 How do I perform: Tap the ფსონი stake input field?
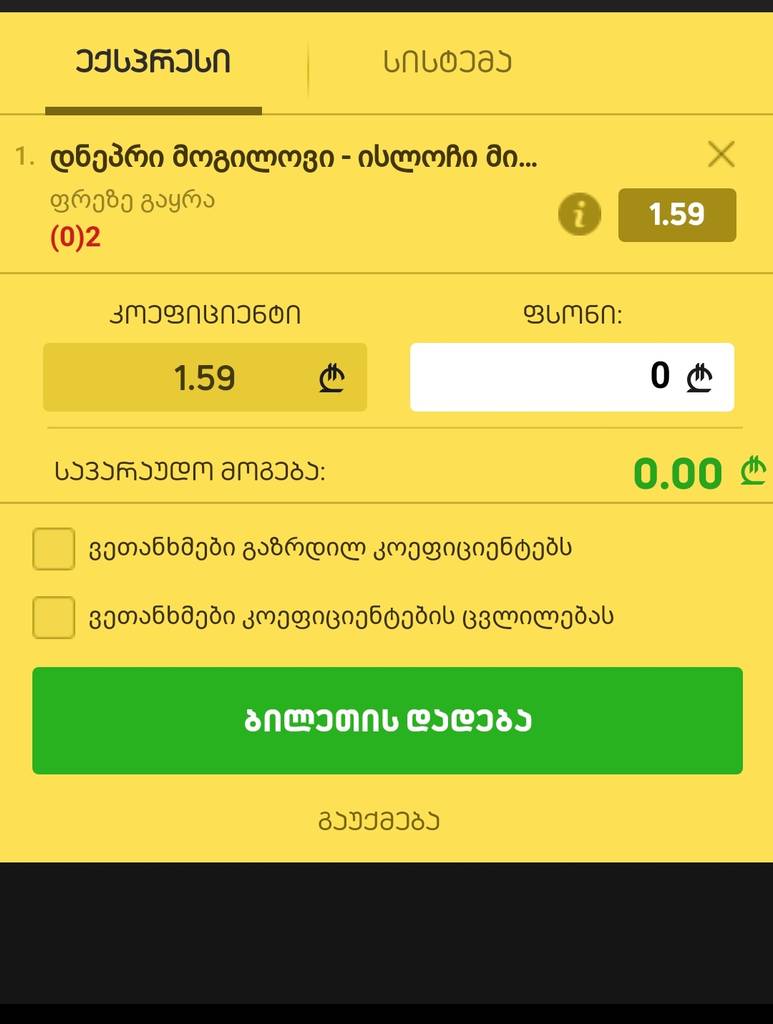[571, 377]
